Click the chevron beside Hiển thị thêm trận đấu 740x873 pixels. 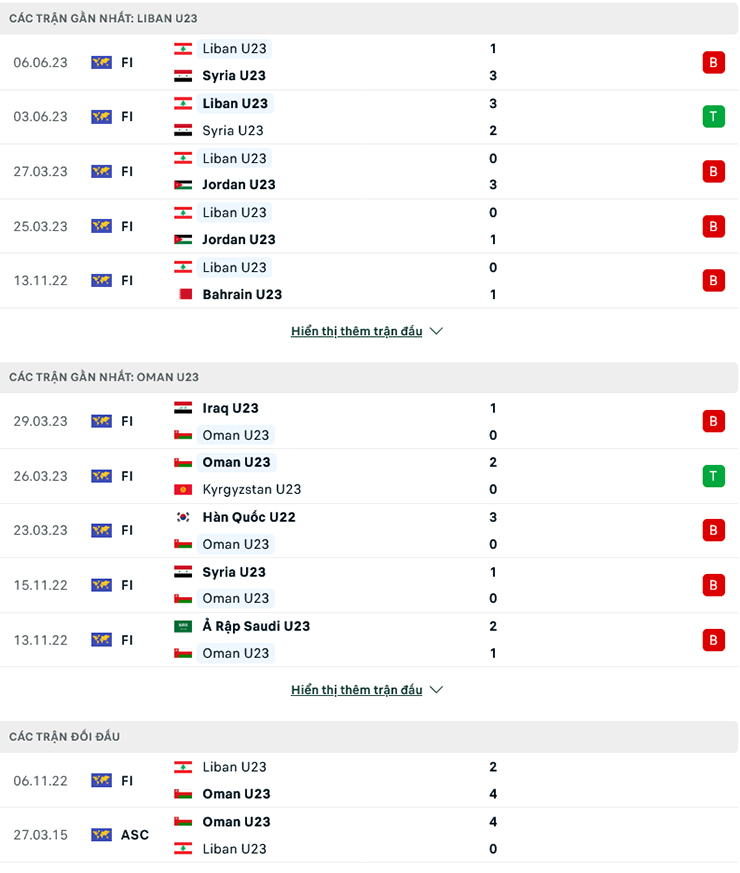pos(436,331)
